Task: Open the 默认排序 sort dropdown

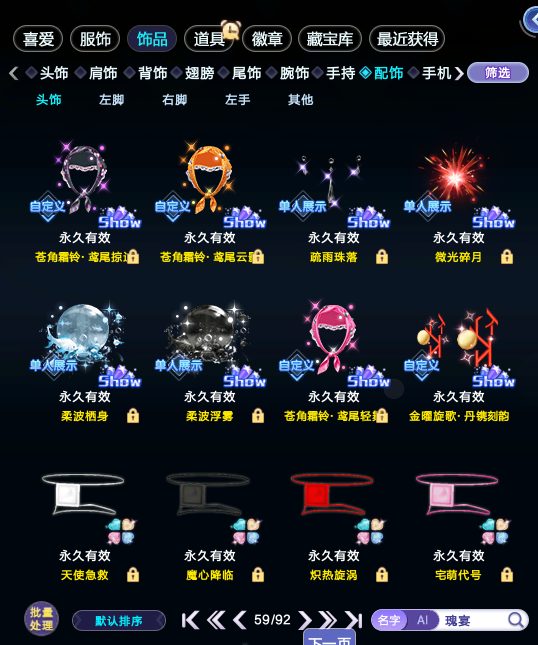Action: 119,620
